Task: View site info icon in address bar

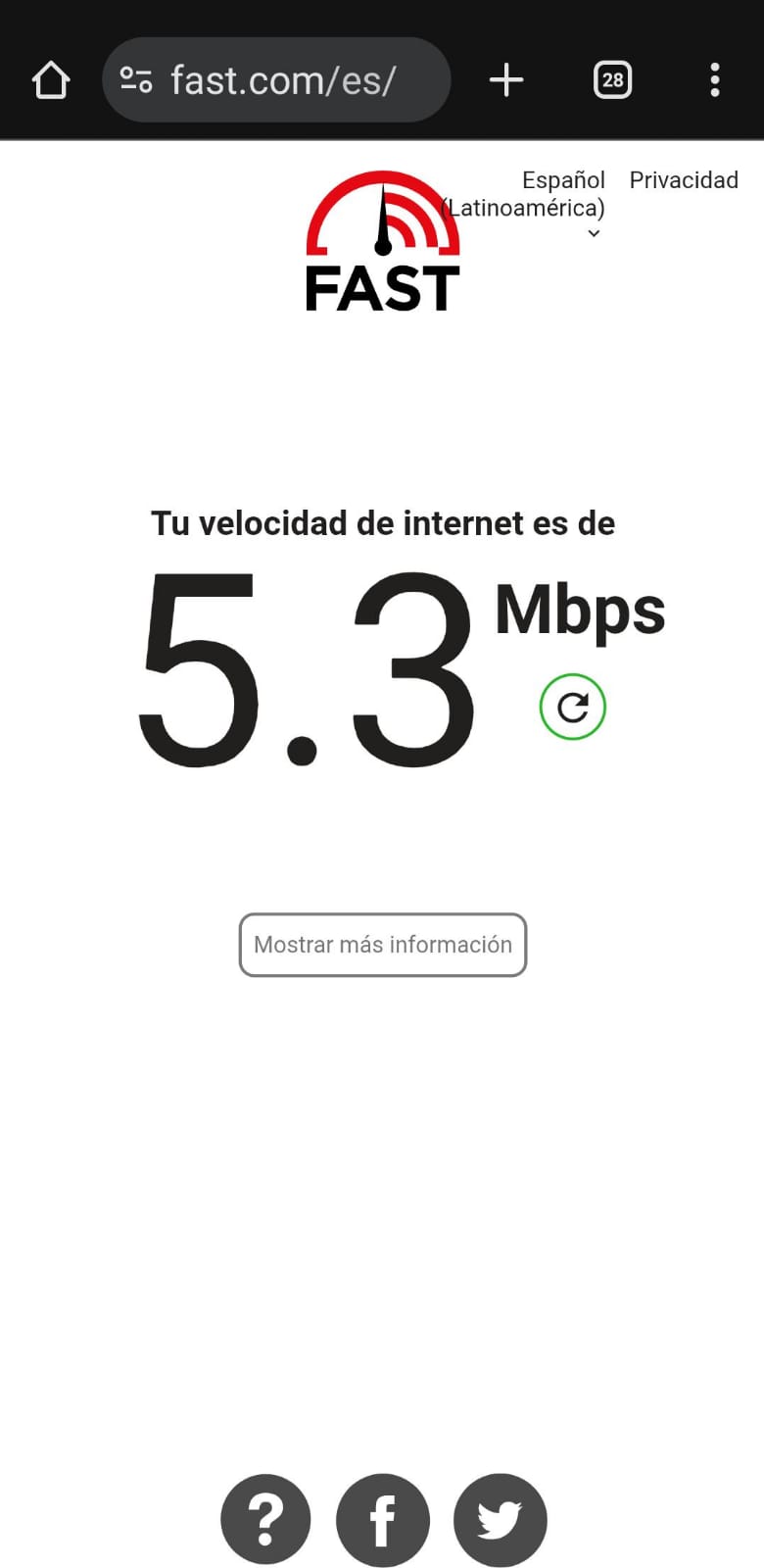Action: tap(136, 80)
